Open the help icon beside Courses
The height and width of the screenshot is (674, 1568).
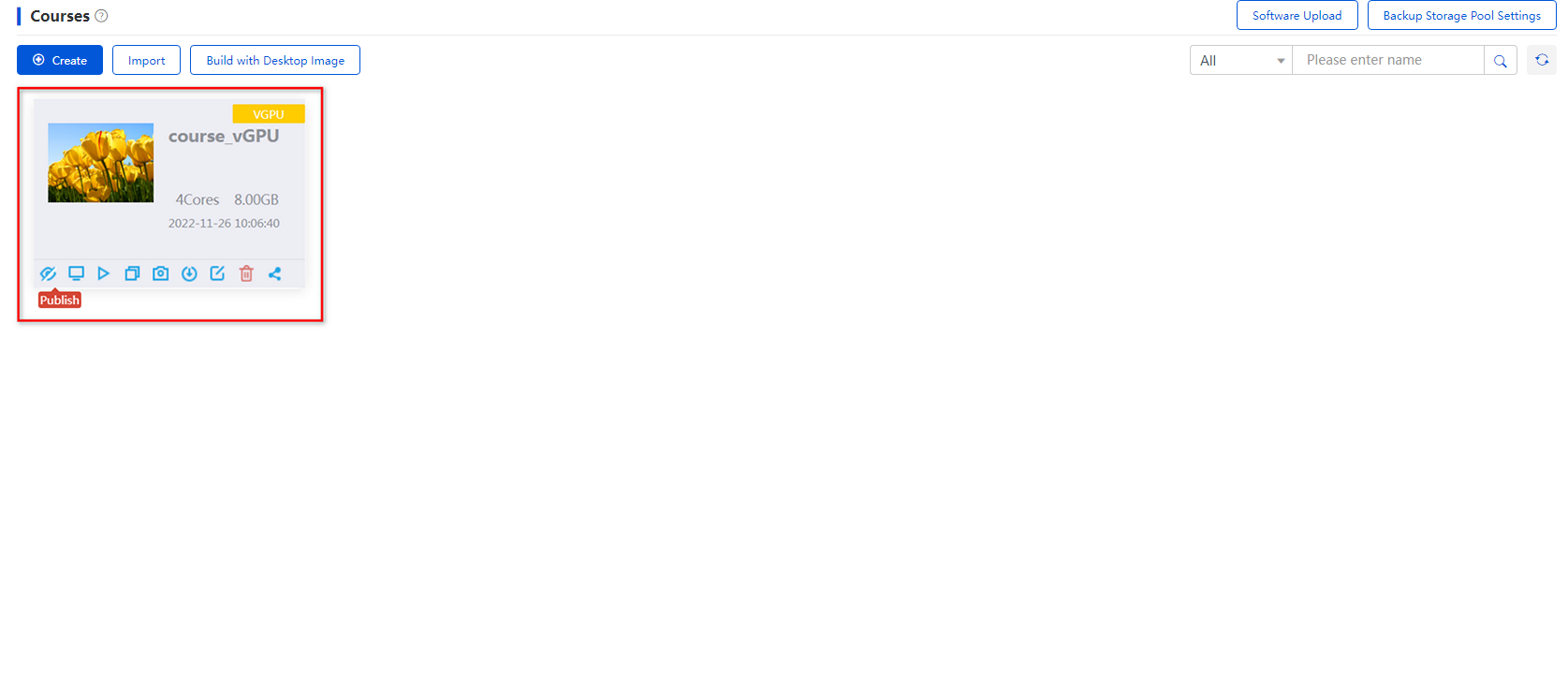pyautogui.click(x=101, y=16)
